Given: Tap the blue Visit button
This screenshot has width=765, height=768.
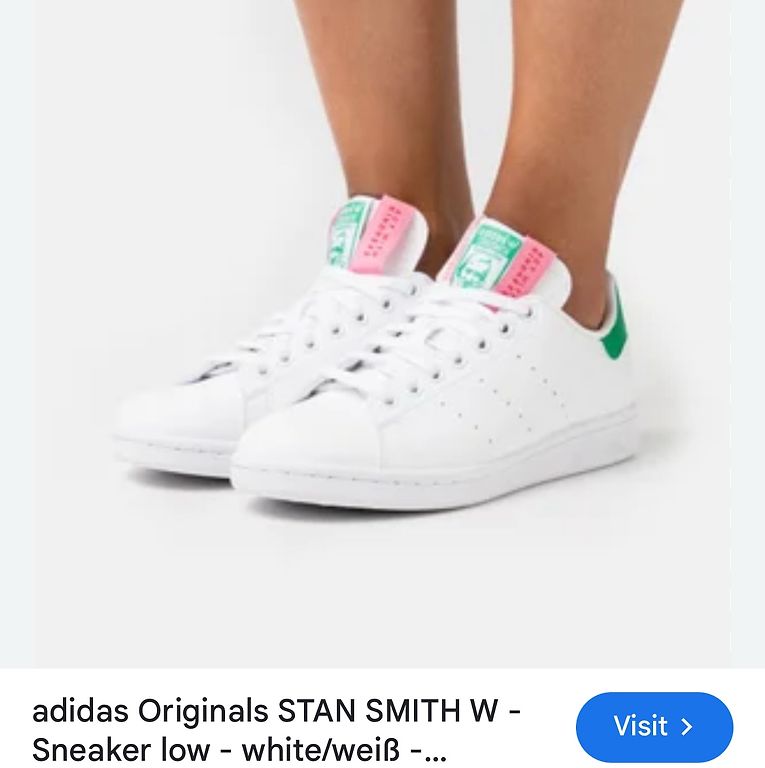Looking at the screenshot, I should (654, 727).
